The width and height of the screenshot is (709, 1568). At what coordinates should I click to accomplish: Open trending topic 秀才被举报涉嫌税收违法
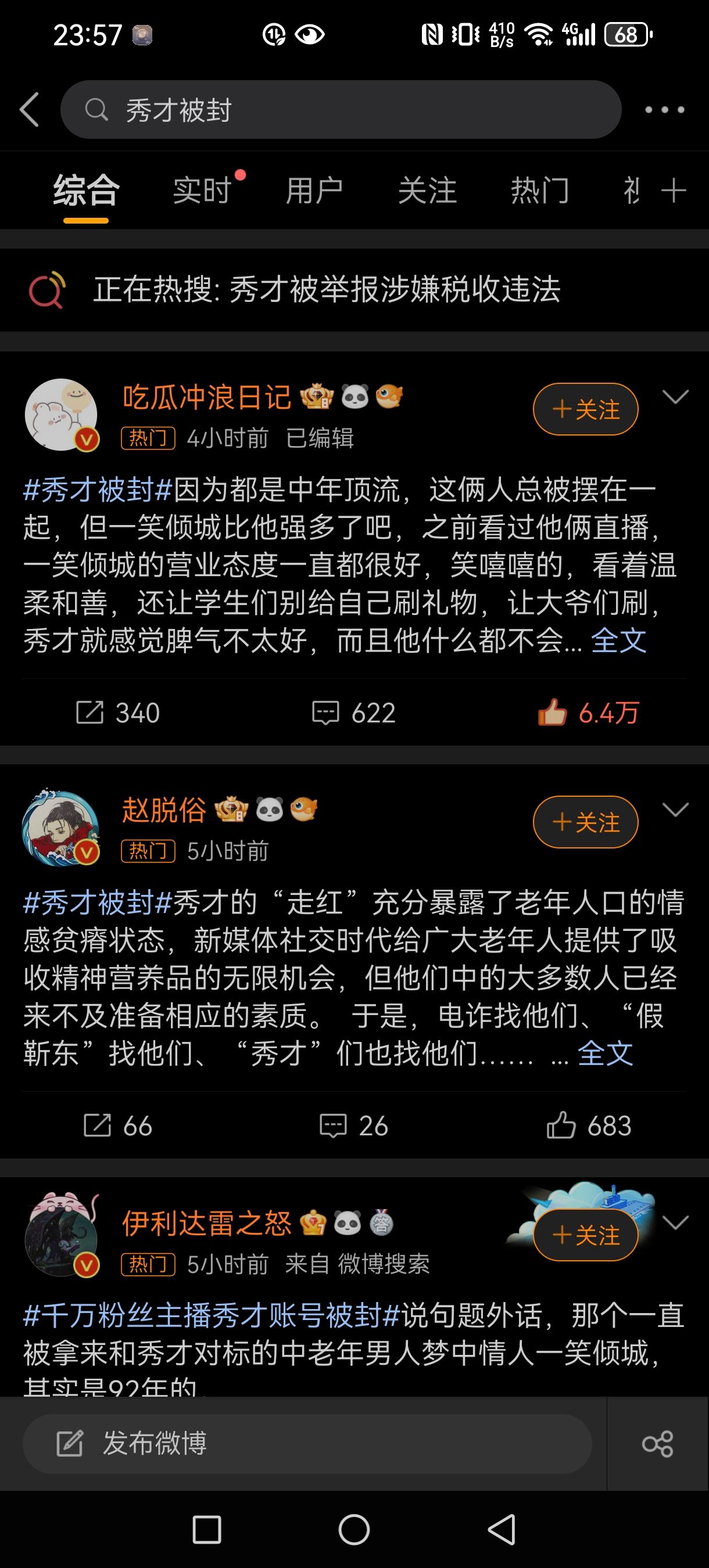[327, 289]
